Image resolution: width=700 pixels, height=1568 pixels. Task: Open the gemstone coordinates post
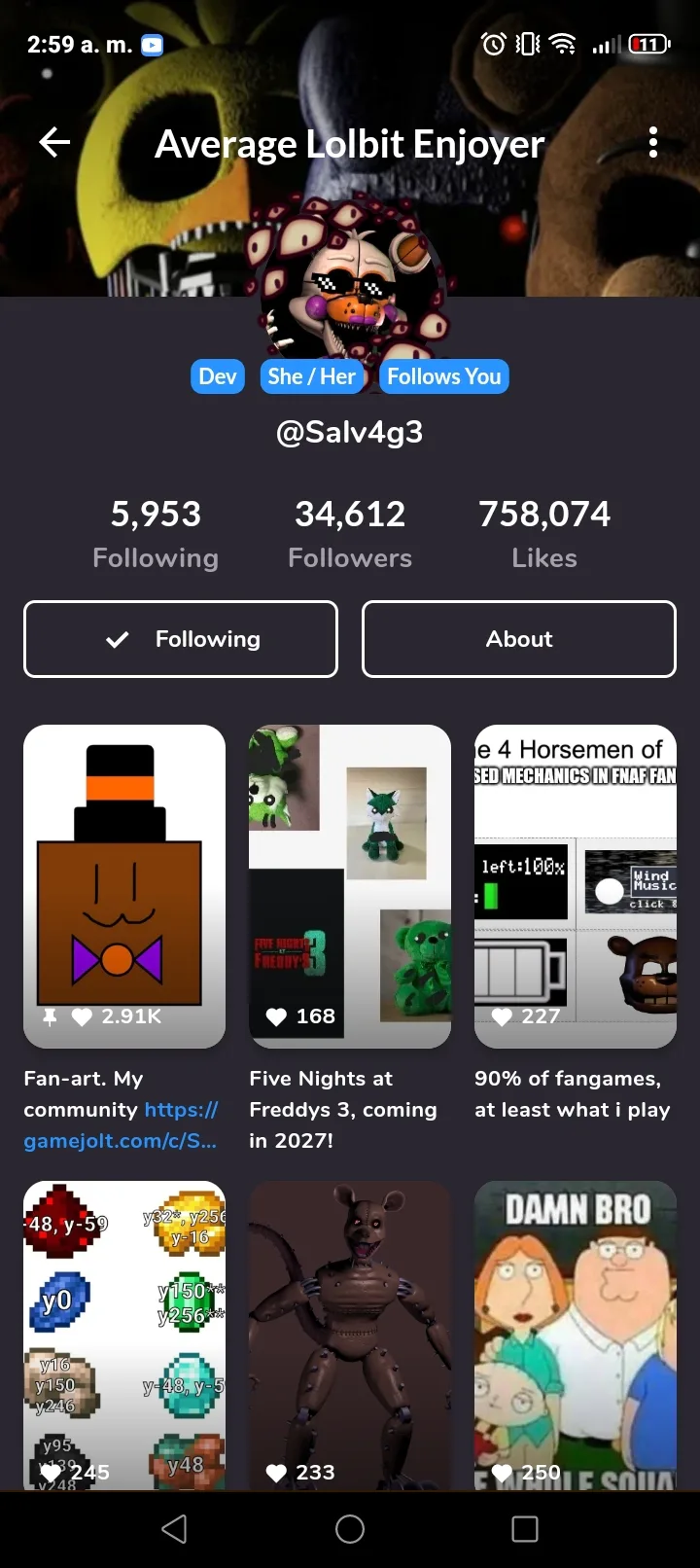click(124, 1333)
